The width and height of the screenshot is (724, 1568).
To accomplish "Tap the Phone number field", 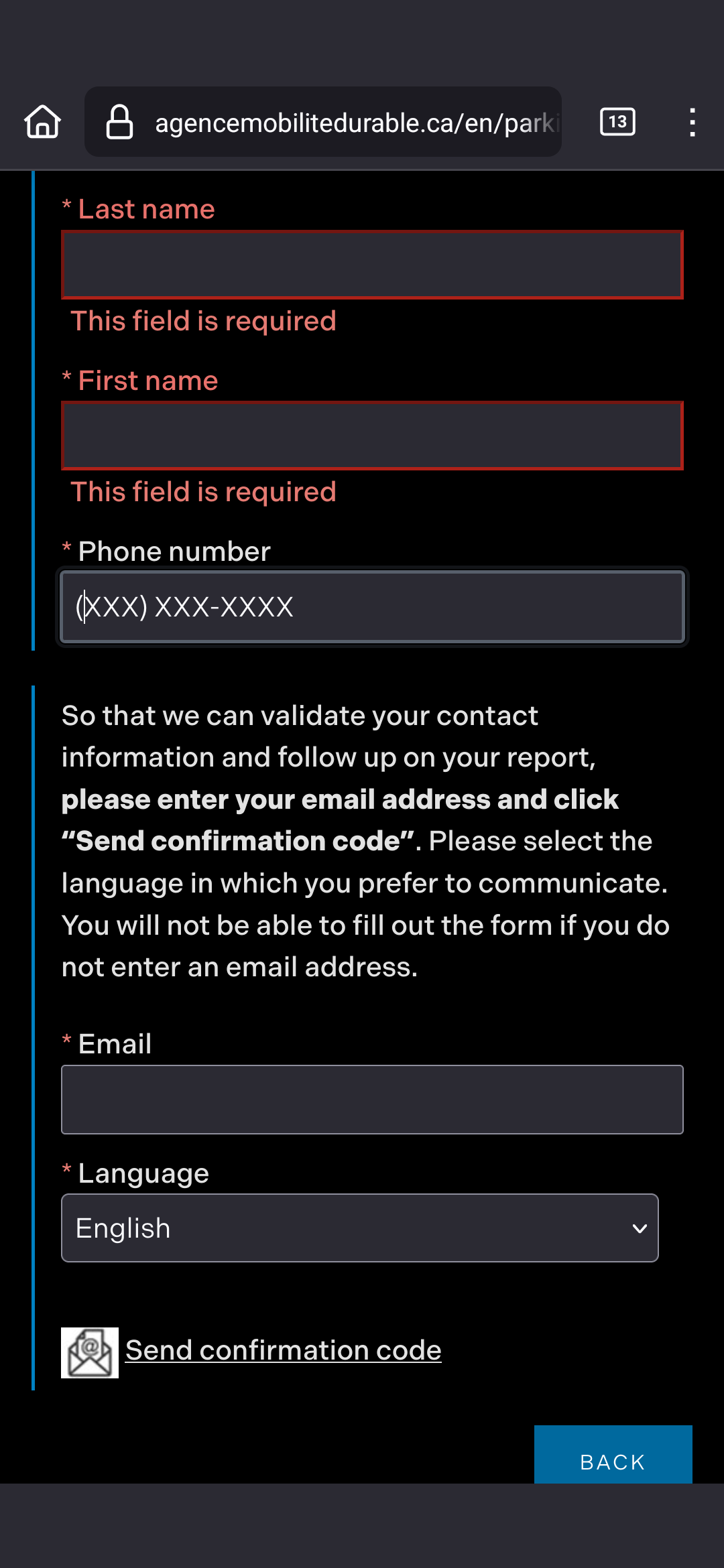I will pyautogui.click(x=372, y=607).
